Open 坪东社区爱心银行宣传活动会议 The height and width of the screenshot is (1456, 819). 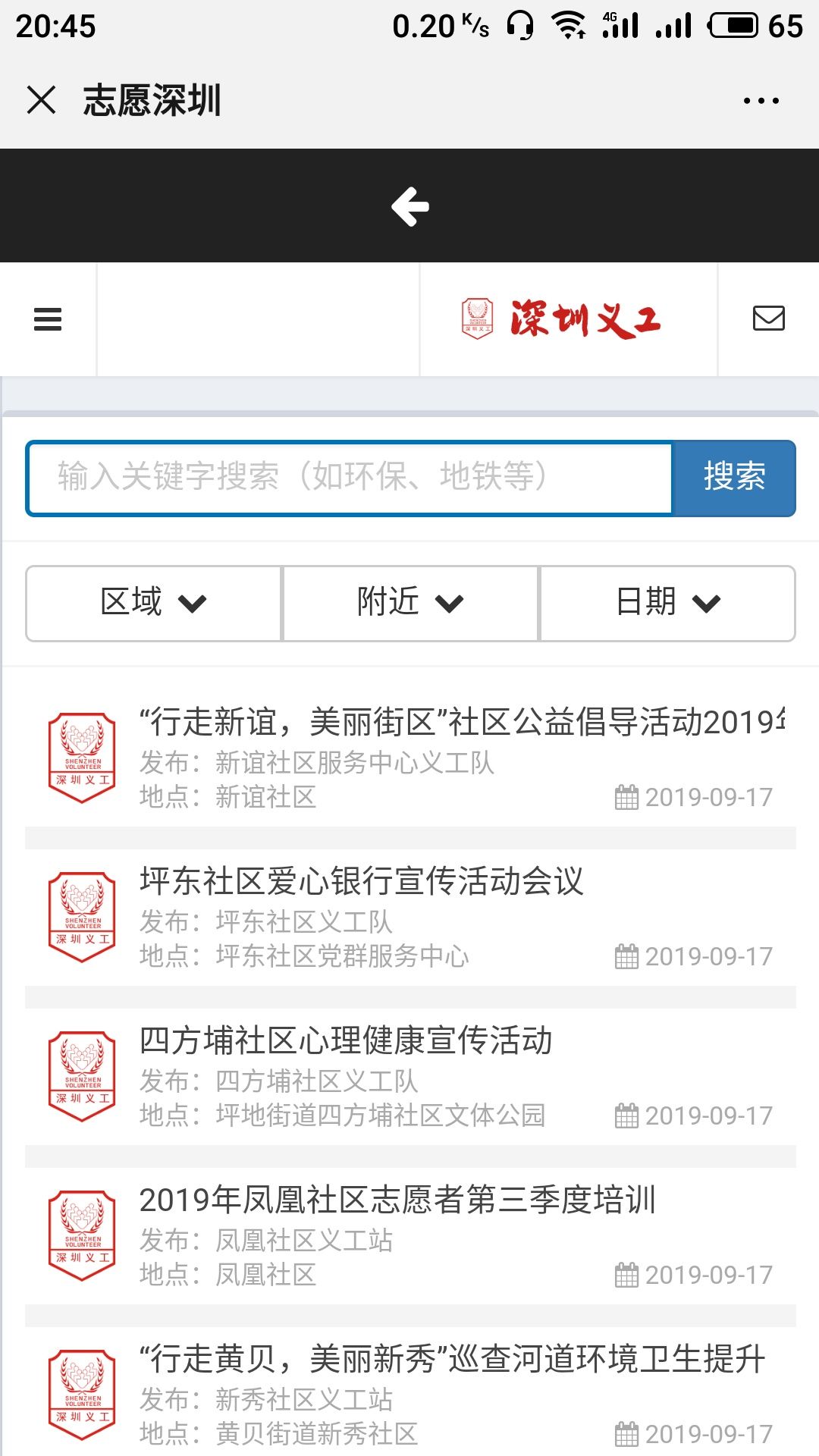362,881
